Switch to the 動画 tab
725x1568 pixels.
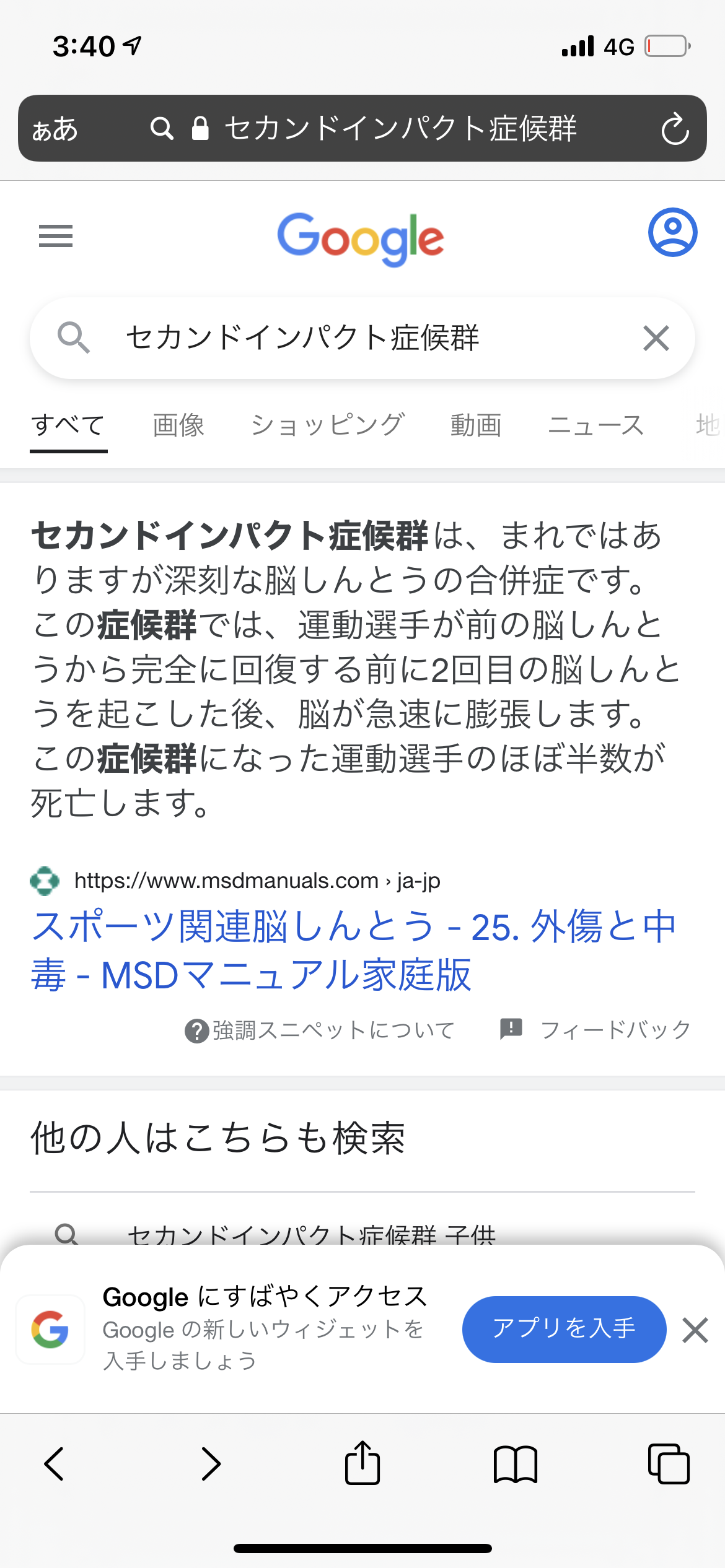tap(475, 425)
